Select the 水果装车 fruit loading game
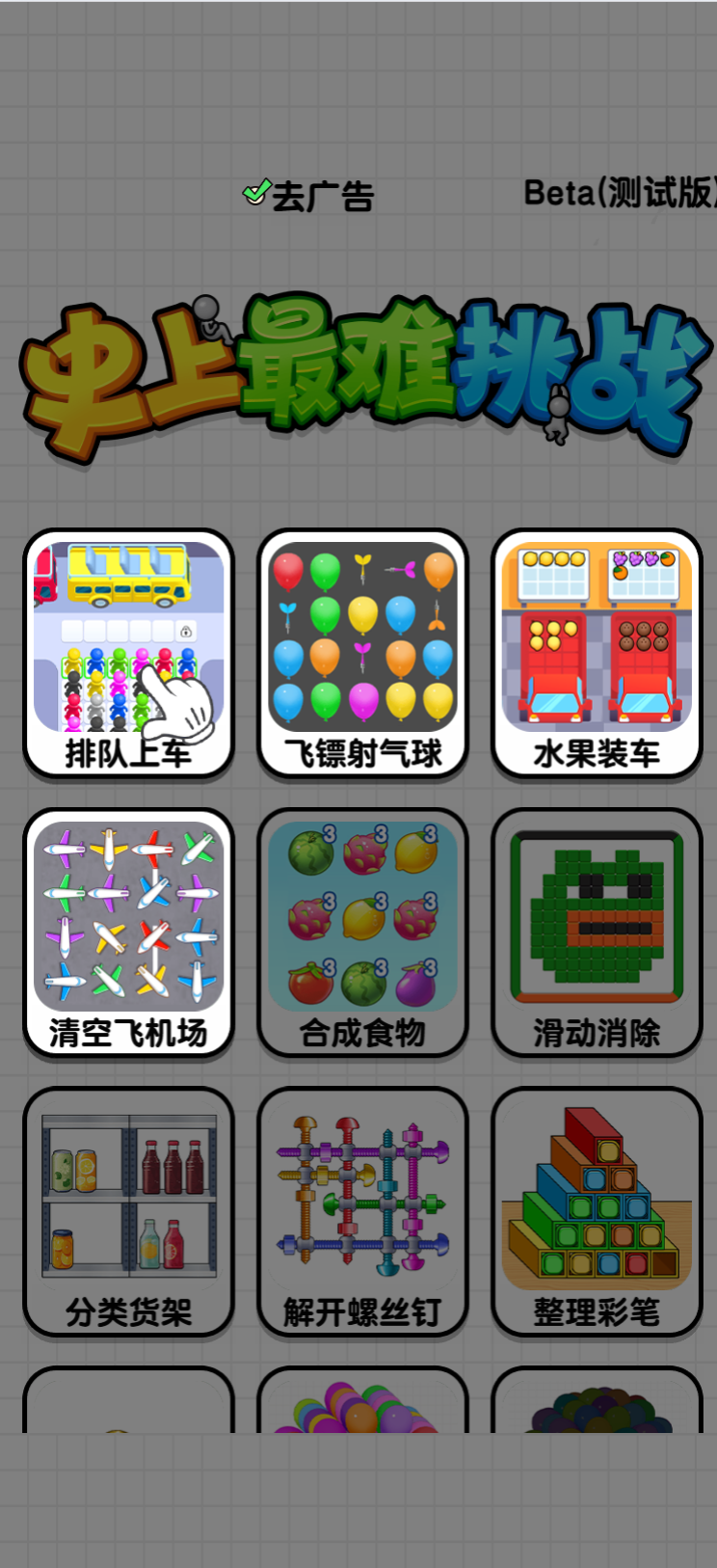This screenshot has width=717, height=1568. (597, 653)
